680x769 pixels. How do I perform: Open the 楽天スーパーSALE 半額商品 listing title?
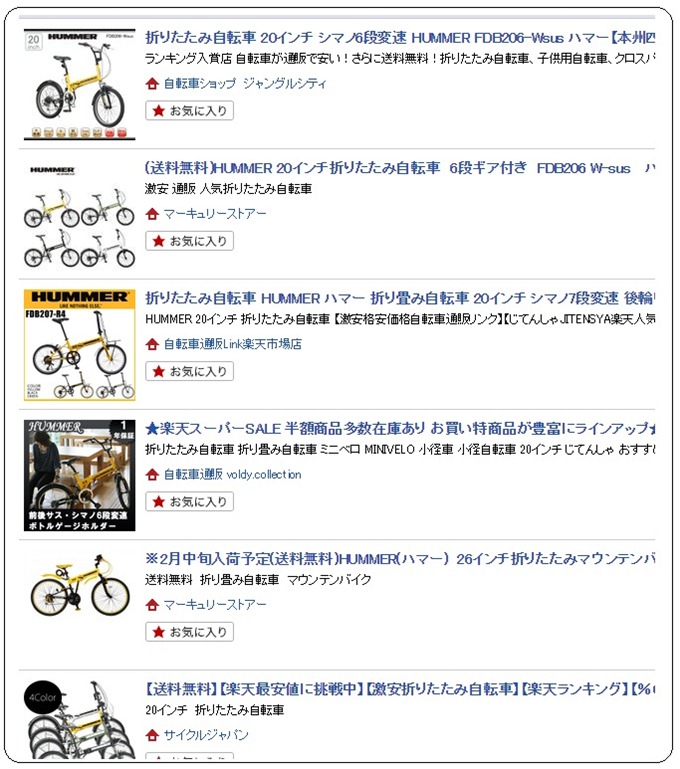pos(400,429)
